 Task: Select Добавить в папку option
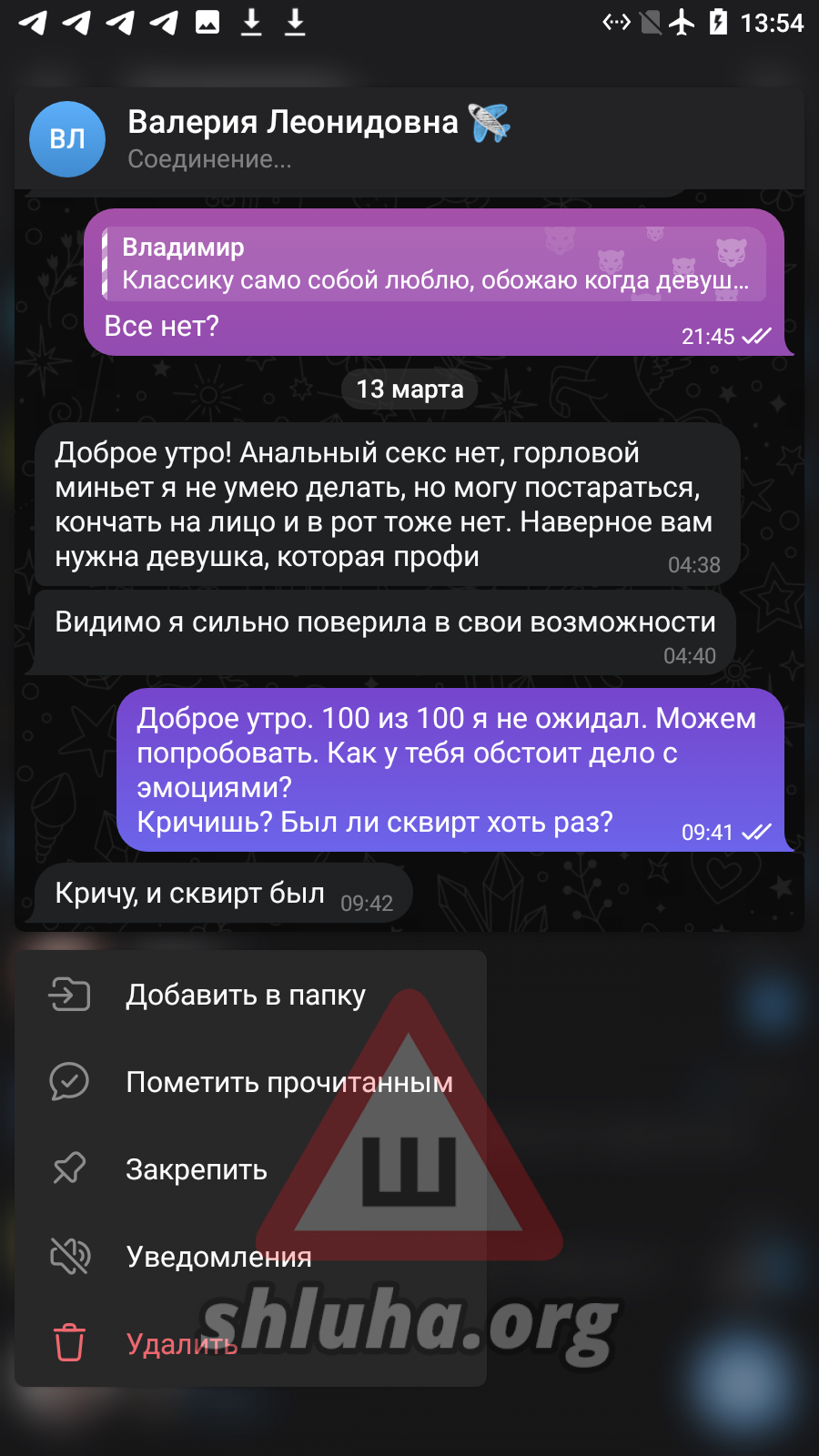pyautogui.click(x=246, y=995)
